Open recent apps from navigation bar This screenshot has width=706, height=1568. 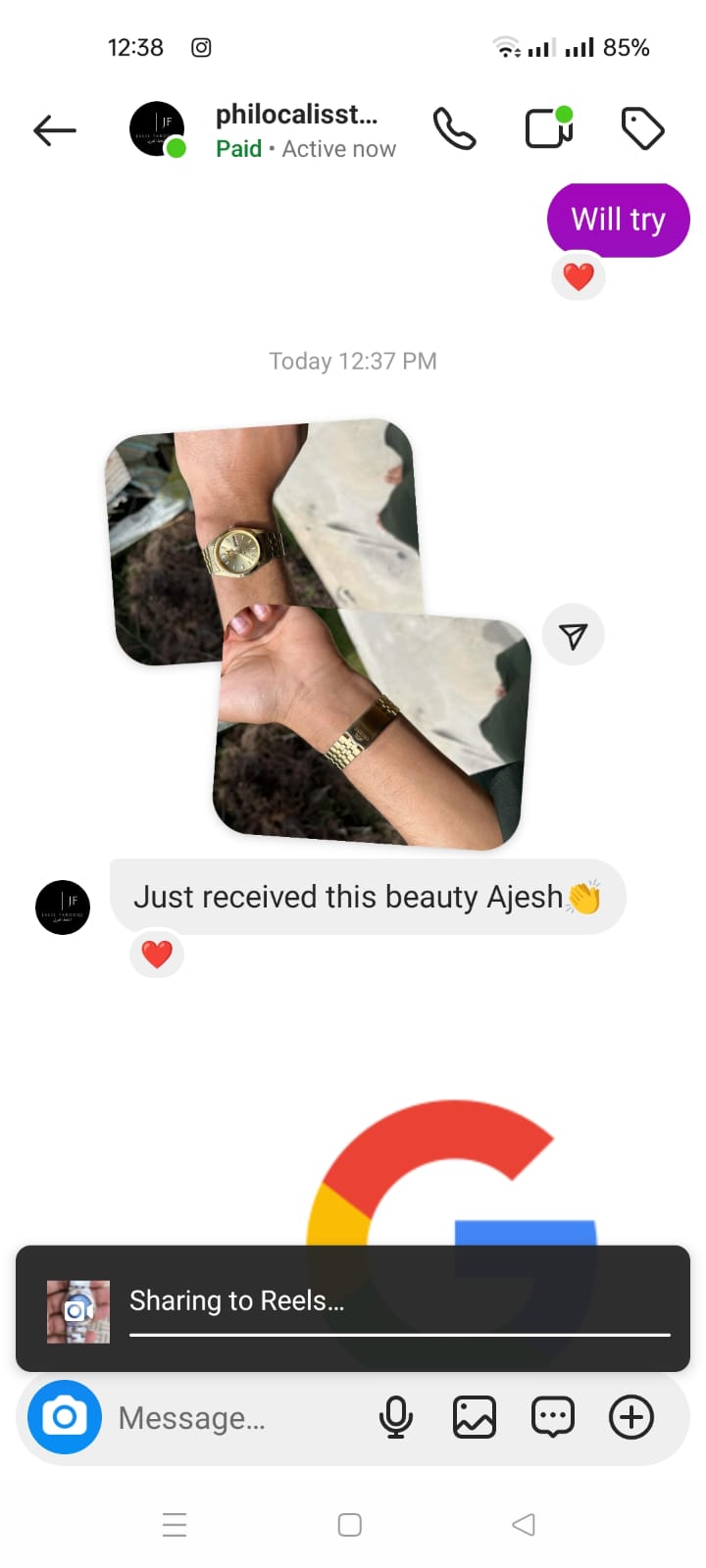[175, 1525]
